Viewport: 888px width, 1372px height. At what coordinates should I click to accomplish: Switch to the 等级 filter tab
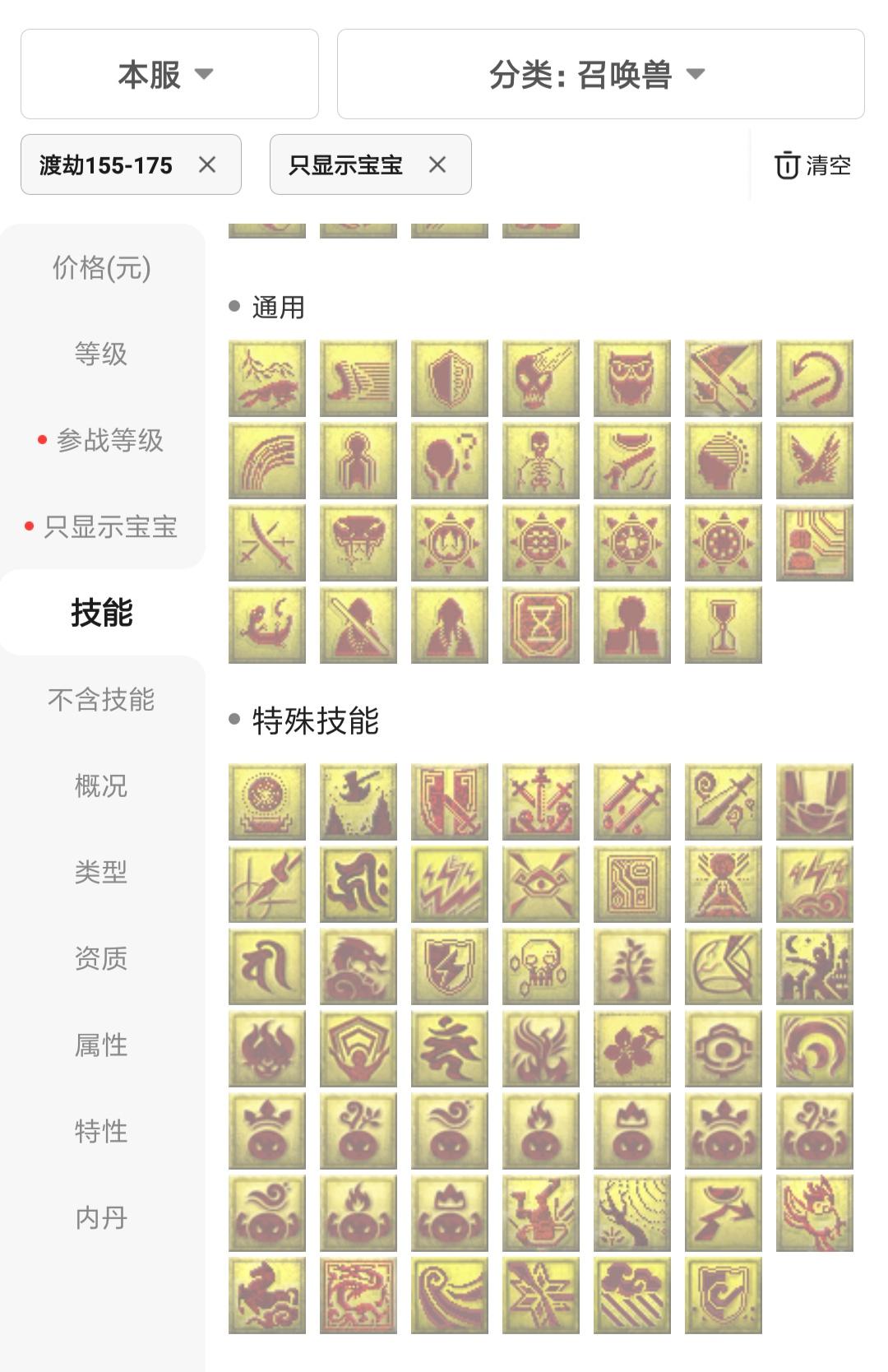[101, 354]
